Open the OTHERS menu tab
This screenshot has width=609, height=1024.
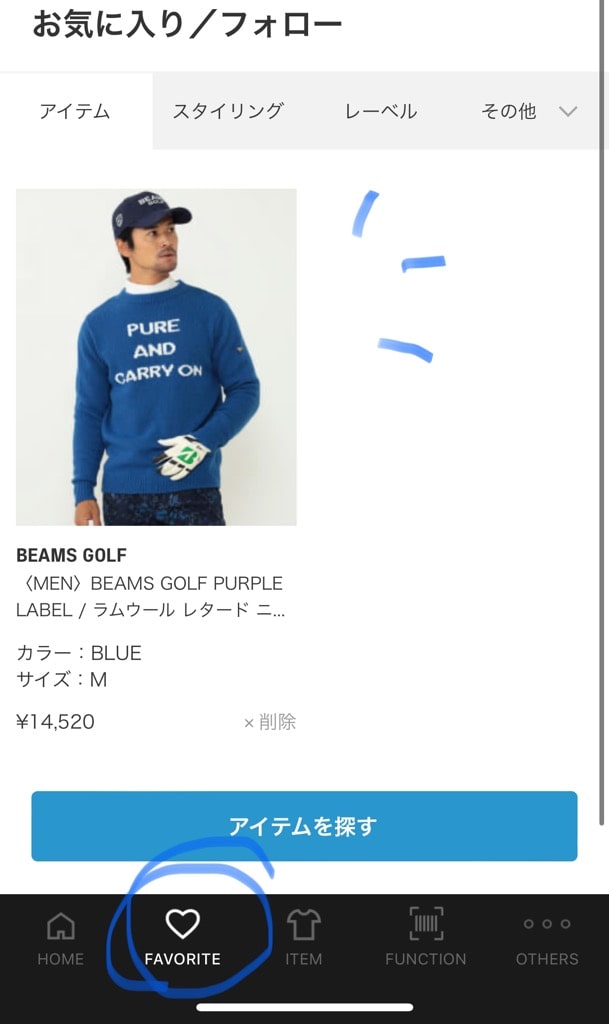pos(547,938)
